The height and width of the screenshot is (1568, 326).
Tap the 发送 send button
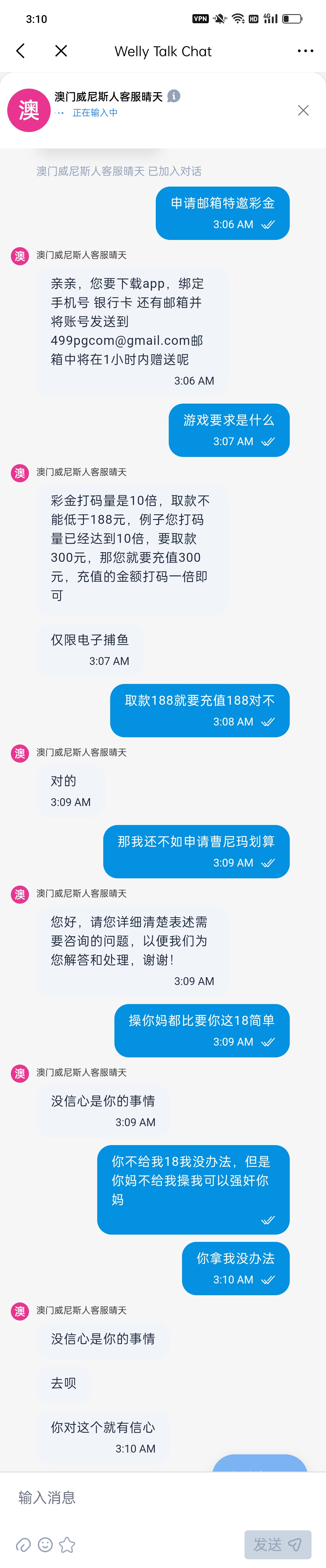click(x=277, y=1544)
